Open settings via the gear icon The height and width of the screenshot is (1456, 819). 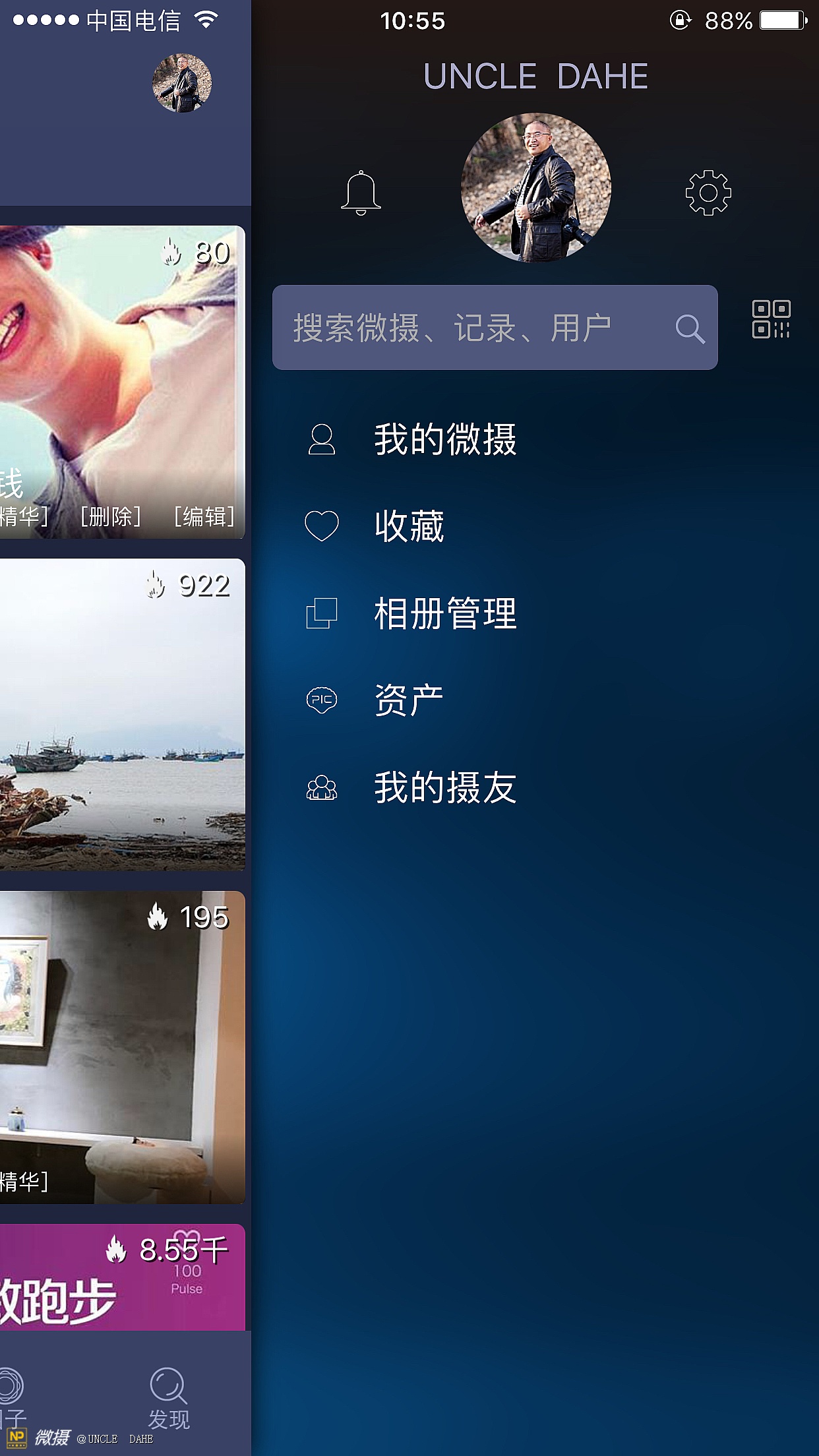(708, 193)
